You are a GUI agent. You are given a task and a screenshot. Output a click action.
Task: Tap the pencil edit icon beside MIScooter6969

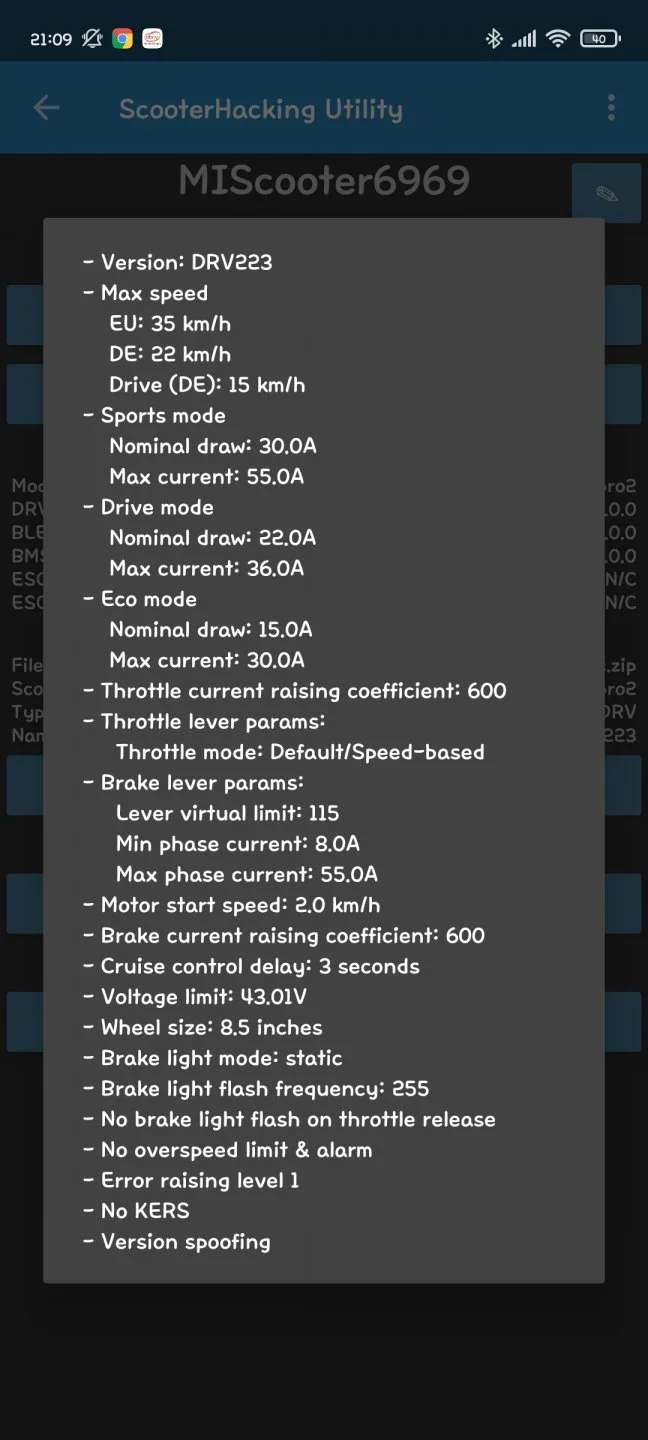click(606, 192)
